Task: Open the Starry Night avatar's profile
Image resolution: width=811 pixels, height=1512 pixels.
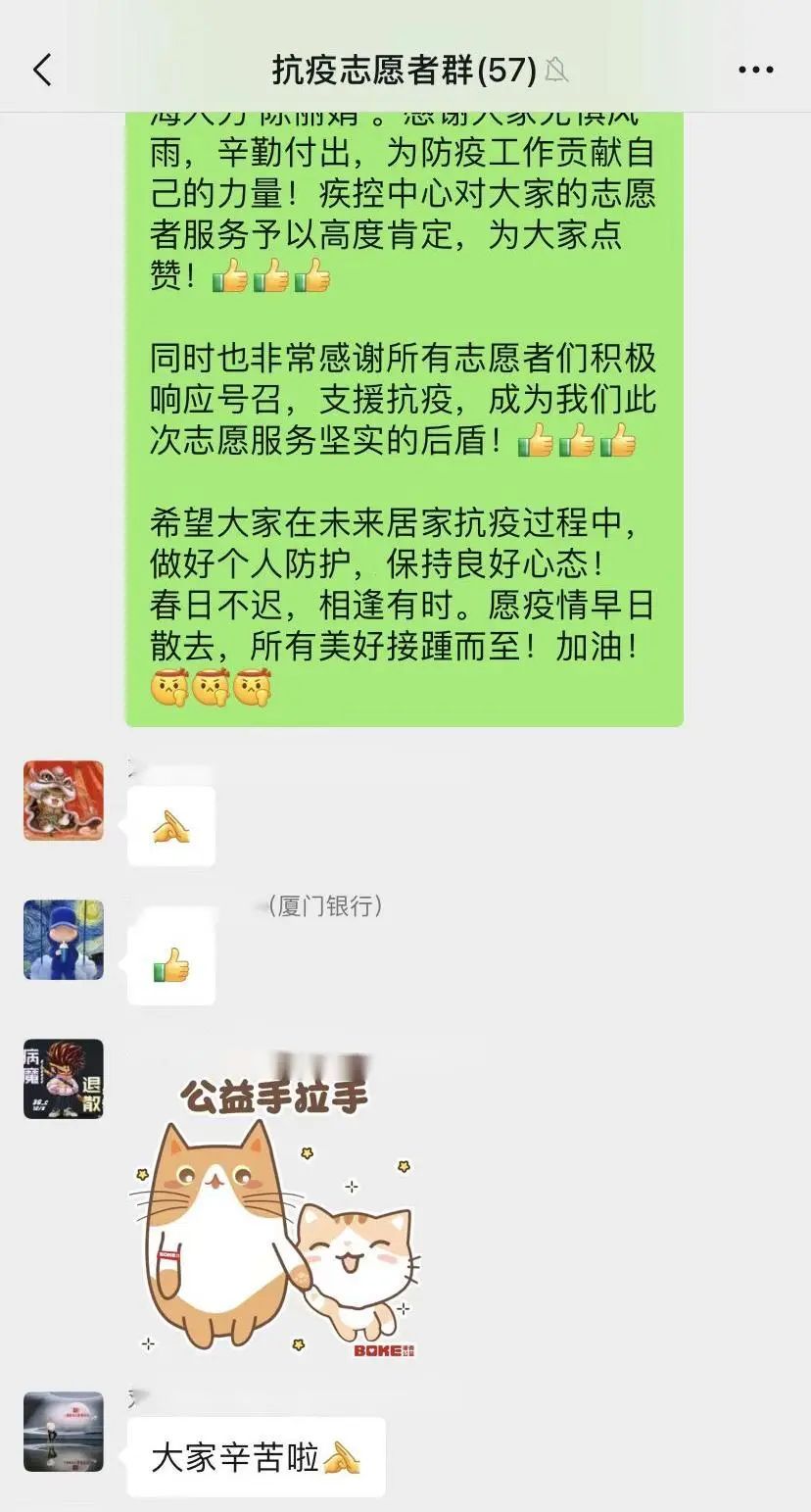Action: [64, 940]
